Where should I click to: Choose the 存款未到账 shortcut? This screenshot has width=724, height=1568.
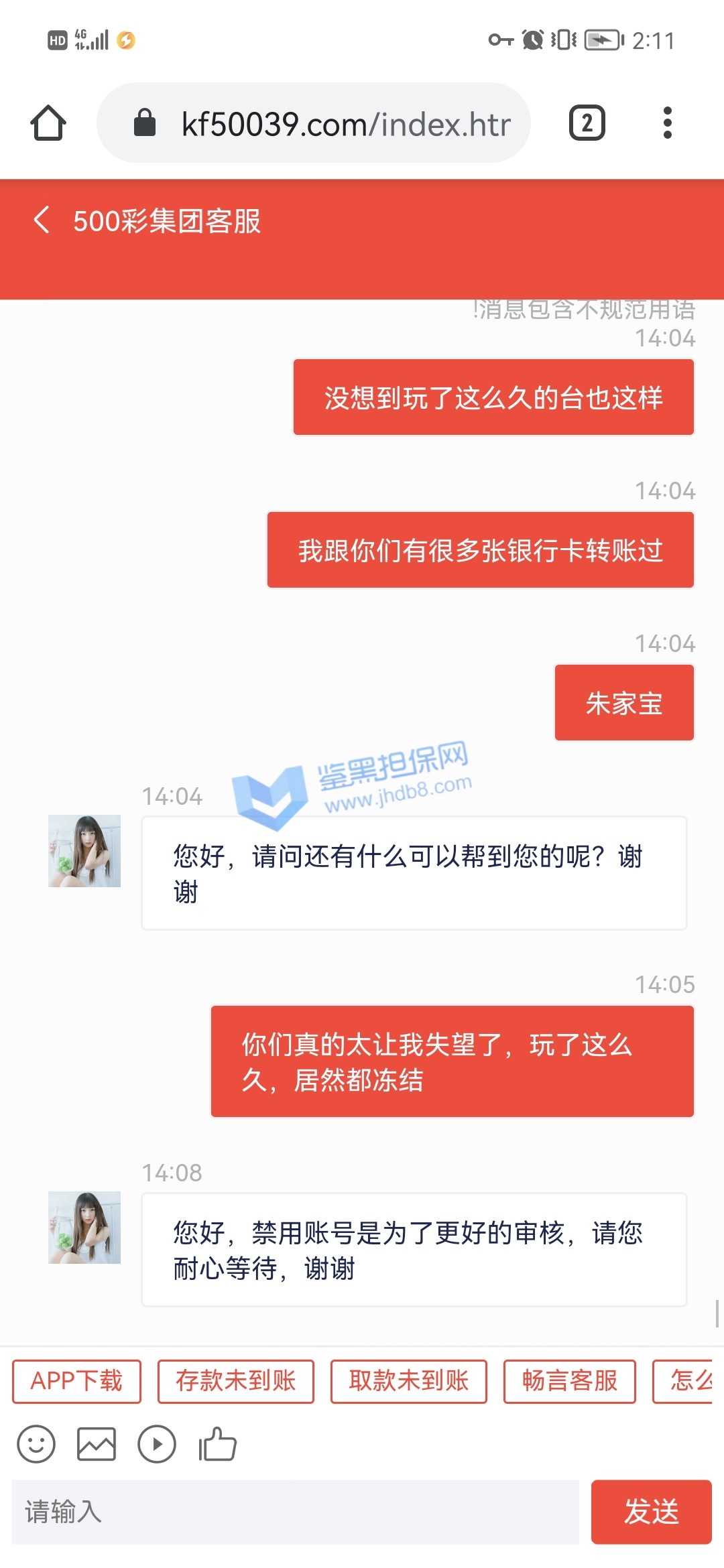tap(235, 1381)
